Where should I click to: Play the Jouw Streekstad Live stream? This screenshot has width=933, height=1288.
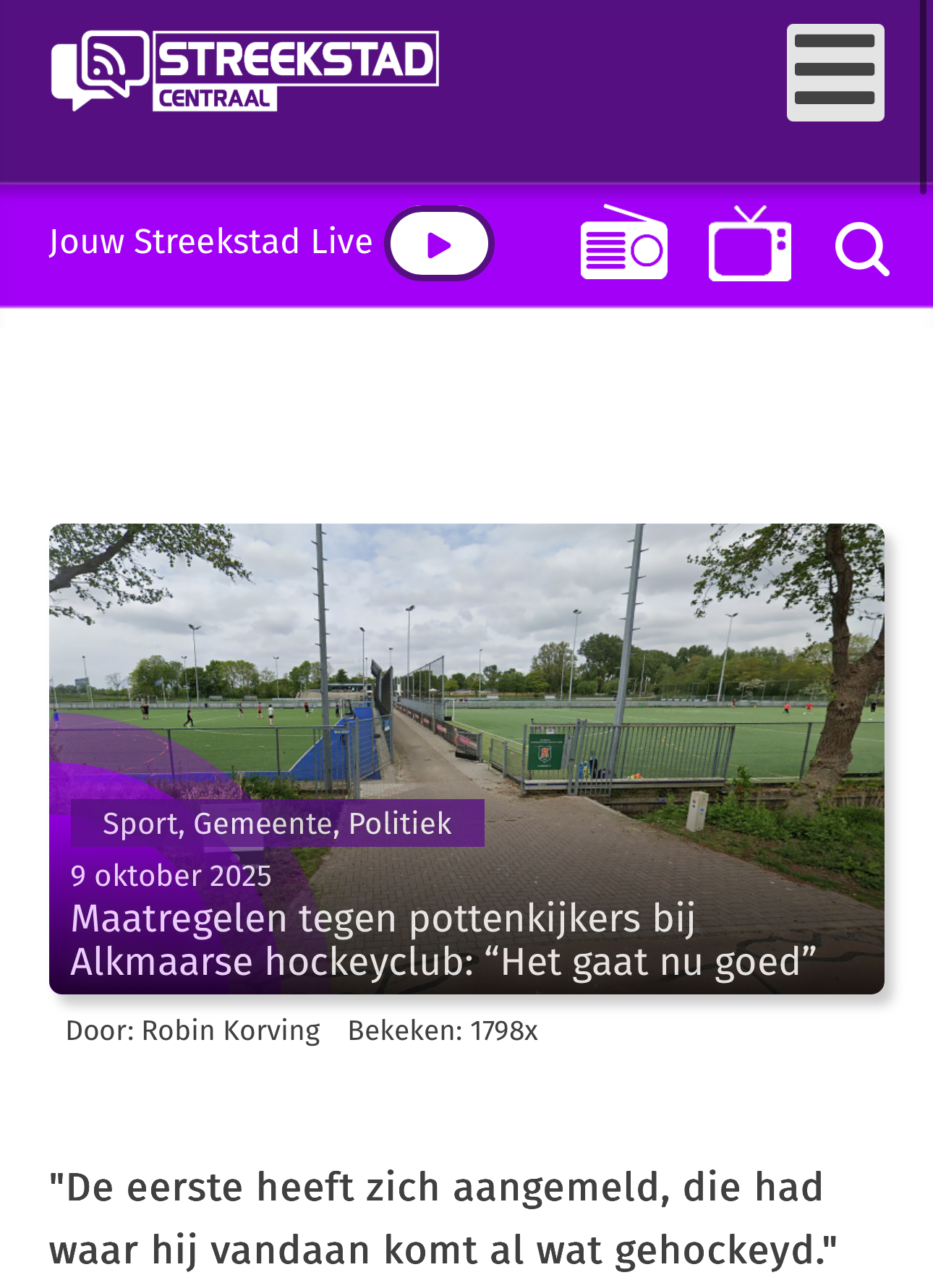(439, 244)
